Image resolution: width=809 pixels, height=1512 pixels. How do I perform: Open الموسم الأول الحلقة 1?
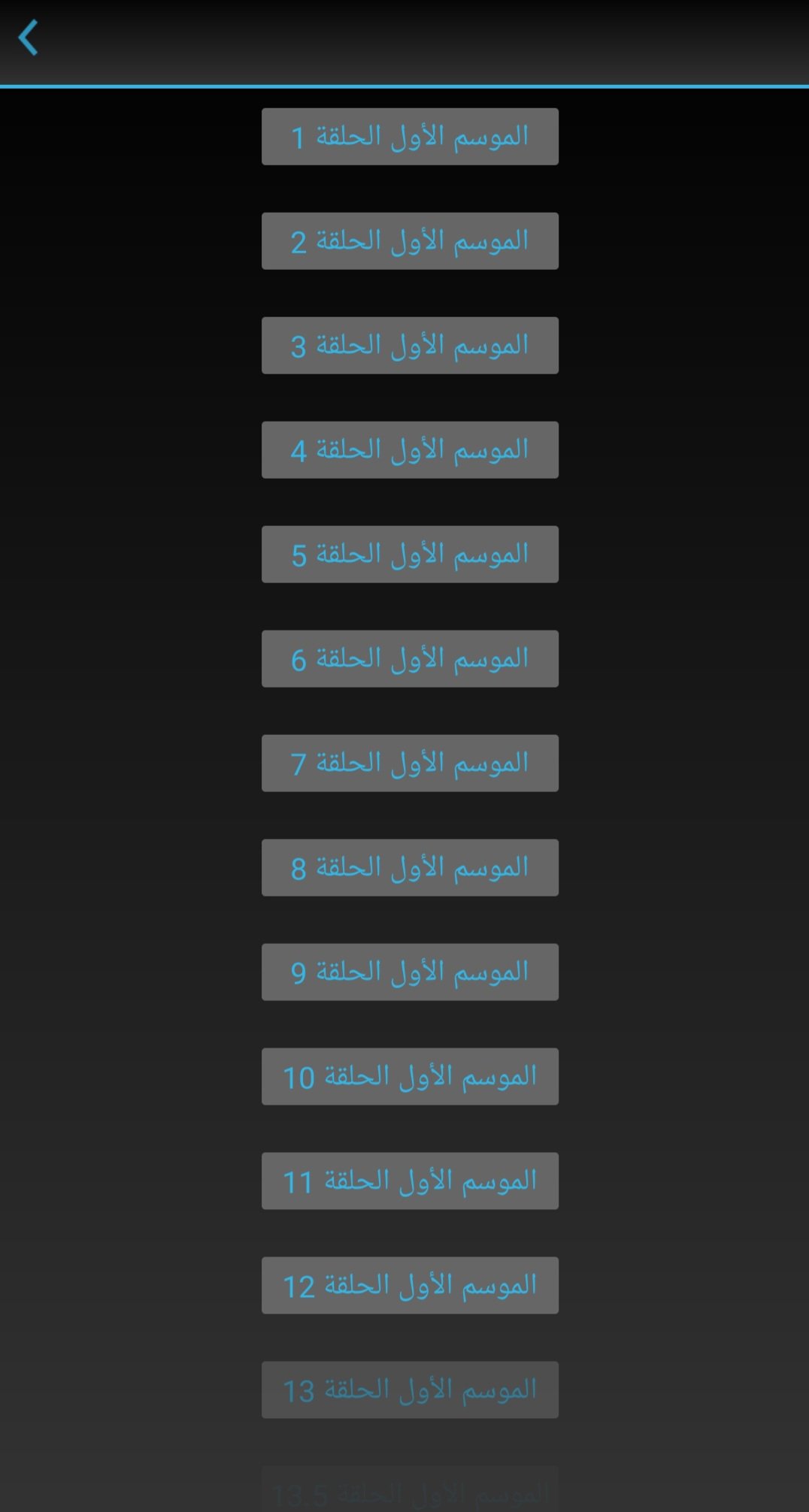coord(410,137)
